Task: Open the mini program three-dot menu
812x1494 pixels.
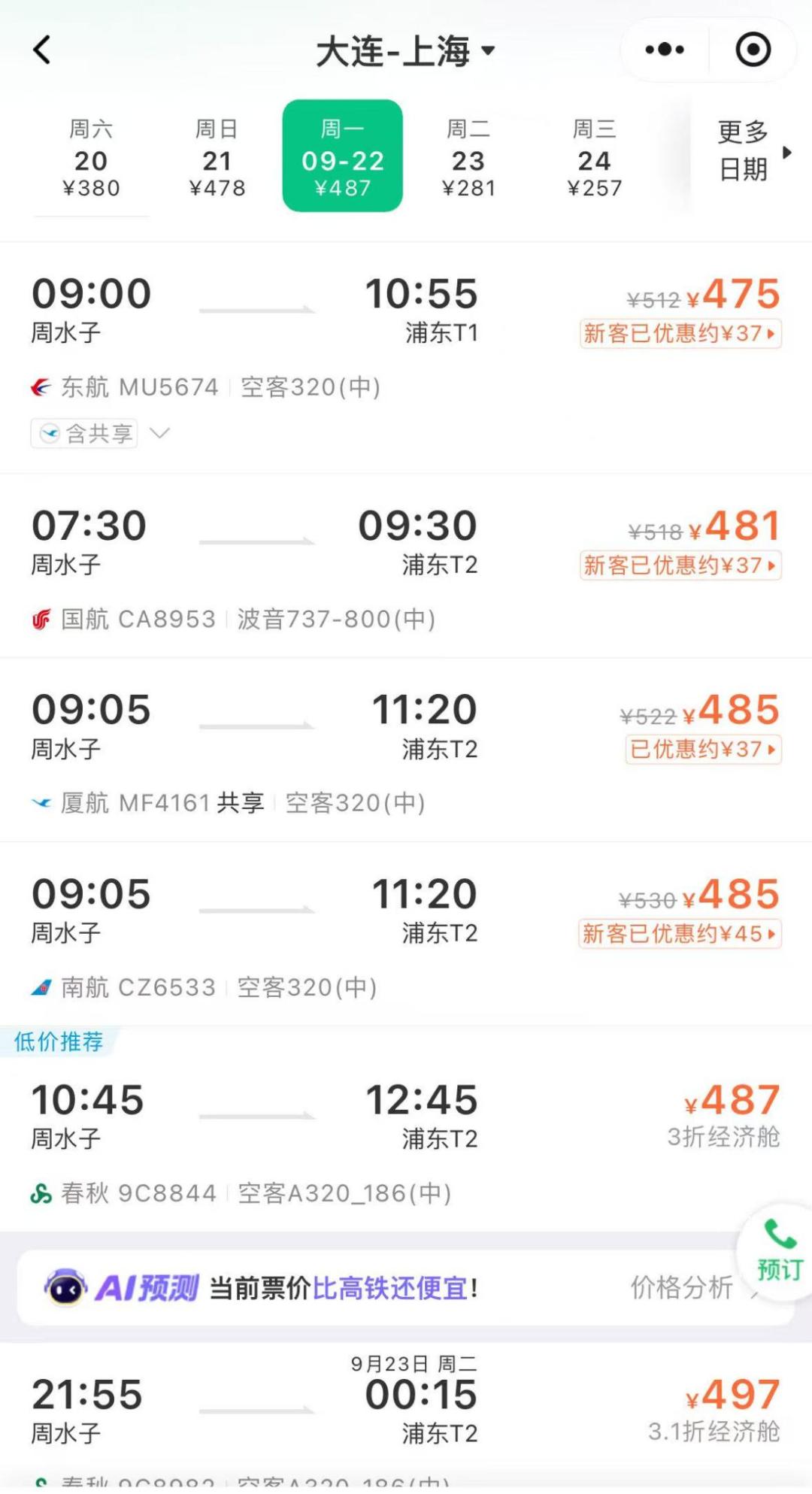Action: [665, 50]
